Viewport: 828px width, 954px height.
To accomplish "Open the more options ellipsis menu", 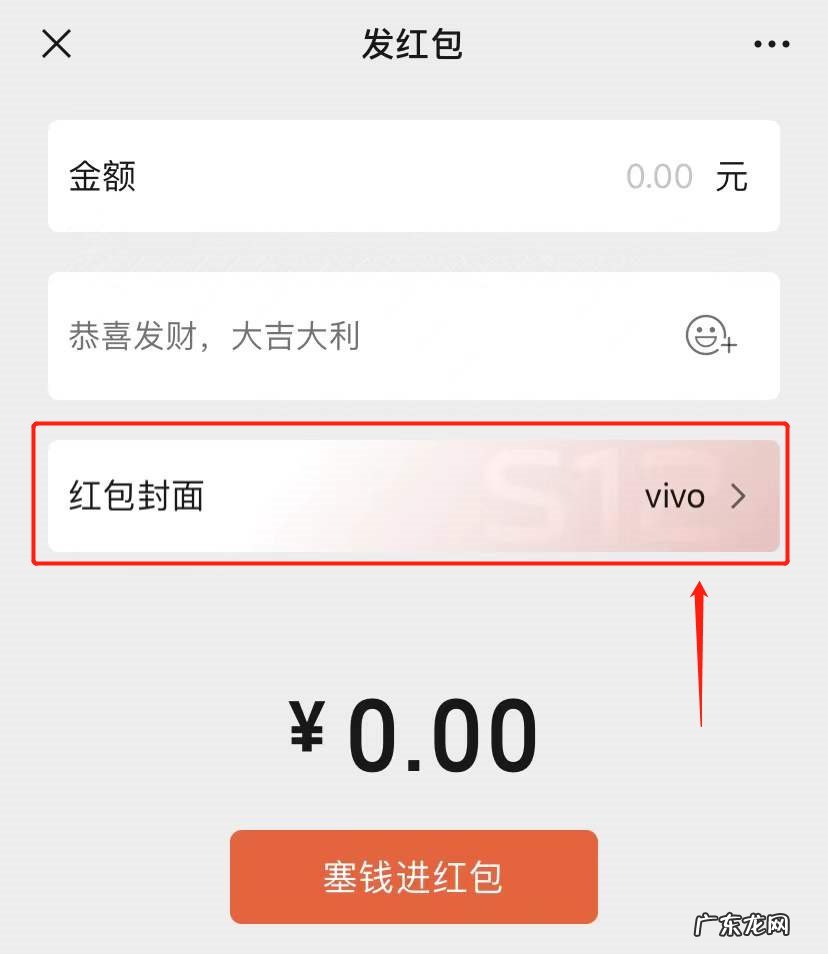I will 771,44.
